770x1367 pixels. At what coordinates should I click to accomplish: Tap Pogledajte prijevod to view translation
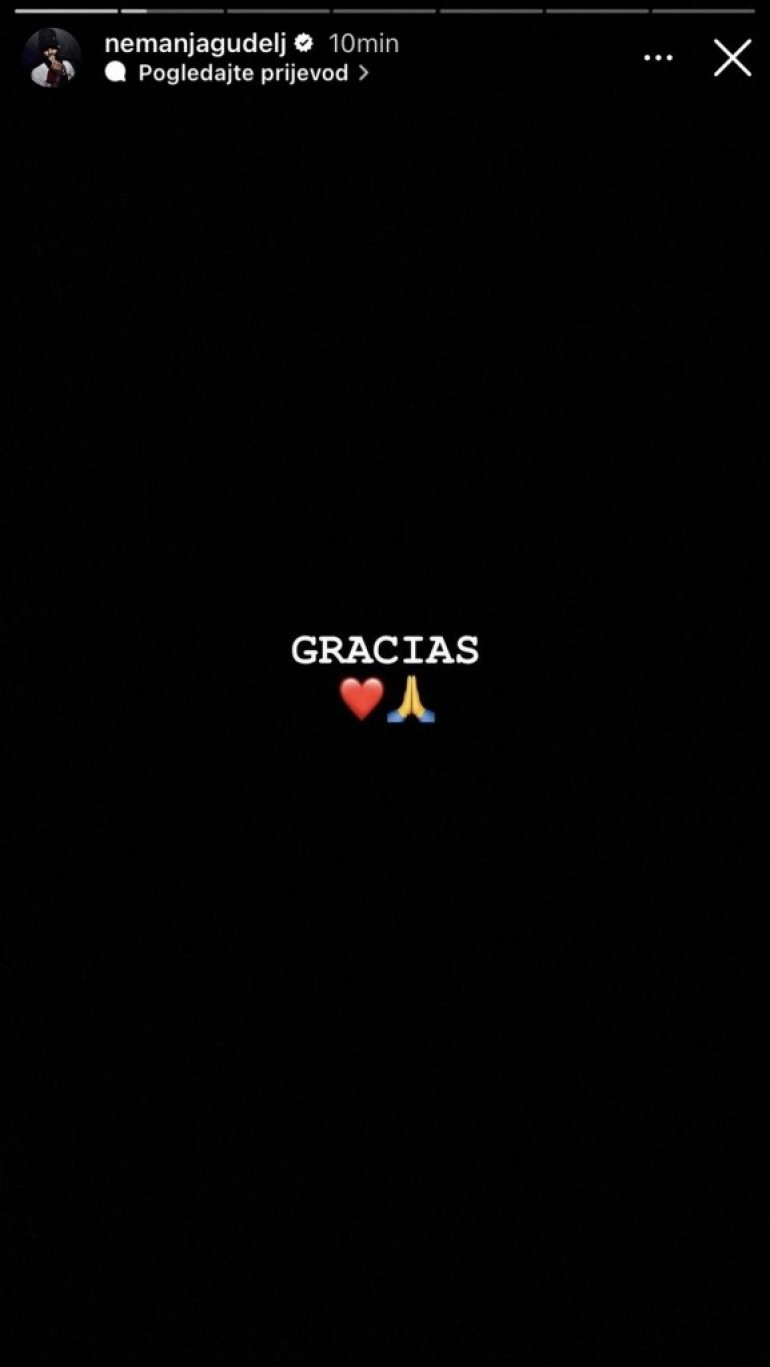(242, 73)
